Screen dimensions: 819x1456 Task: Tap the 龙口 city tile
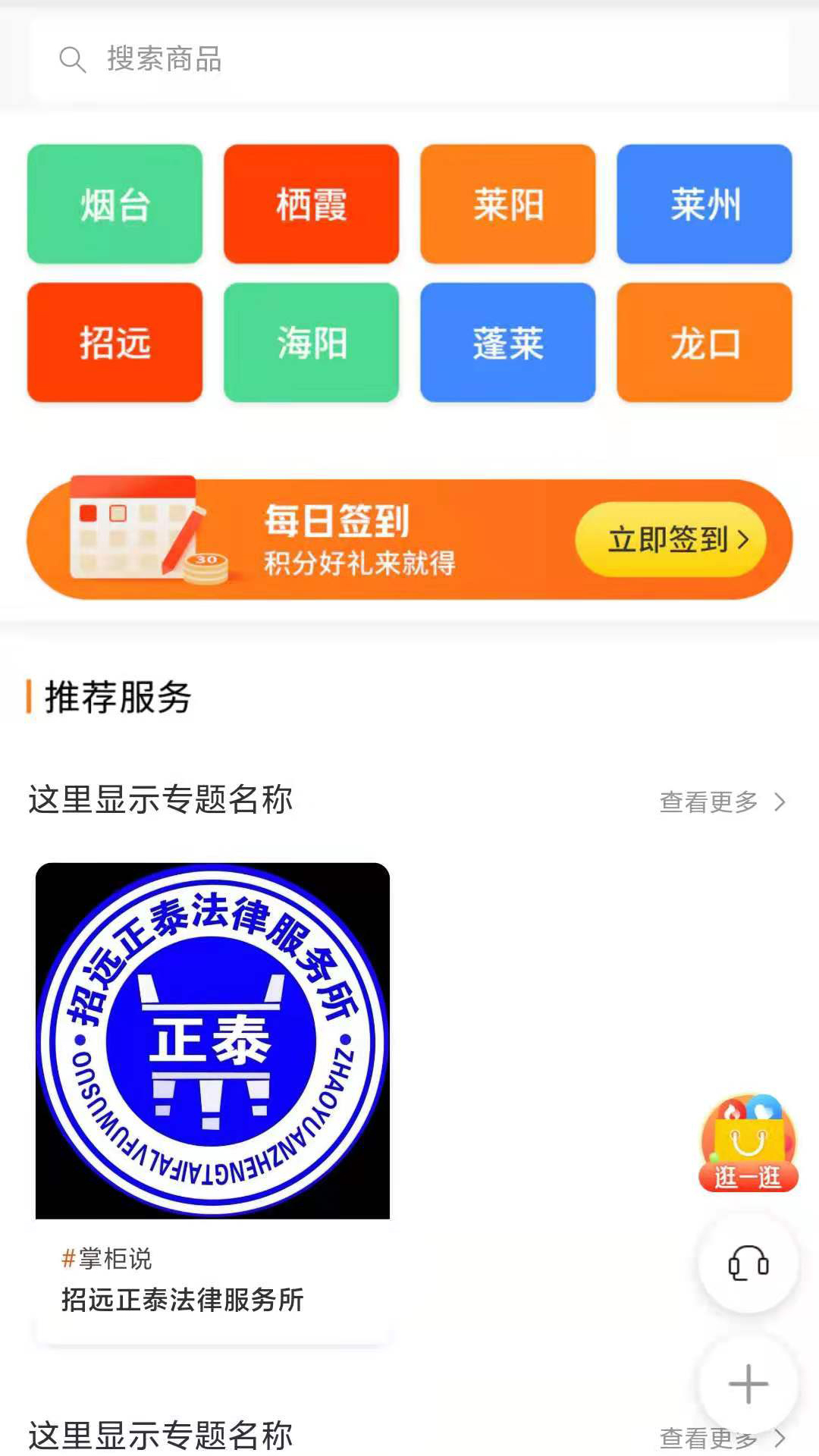coord(704,342)
